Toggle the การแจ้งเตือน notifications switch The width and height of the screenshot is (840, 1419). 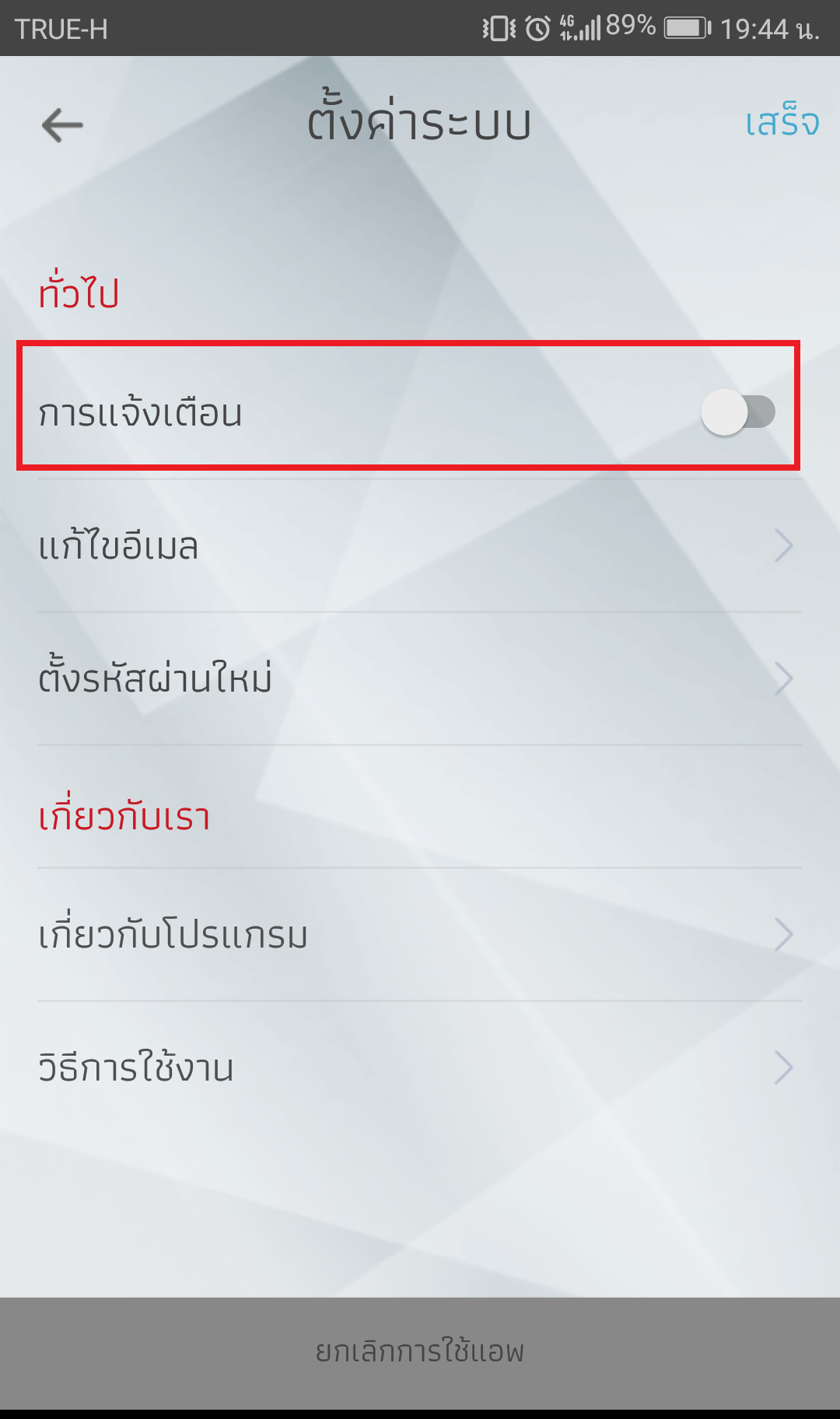(737, 412)
